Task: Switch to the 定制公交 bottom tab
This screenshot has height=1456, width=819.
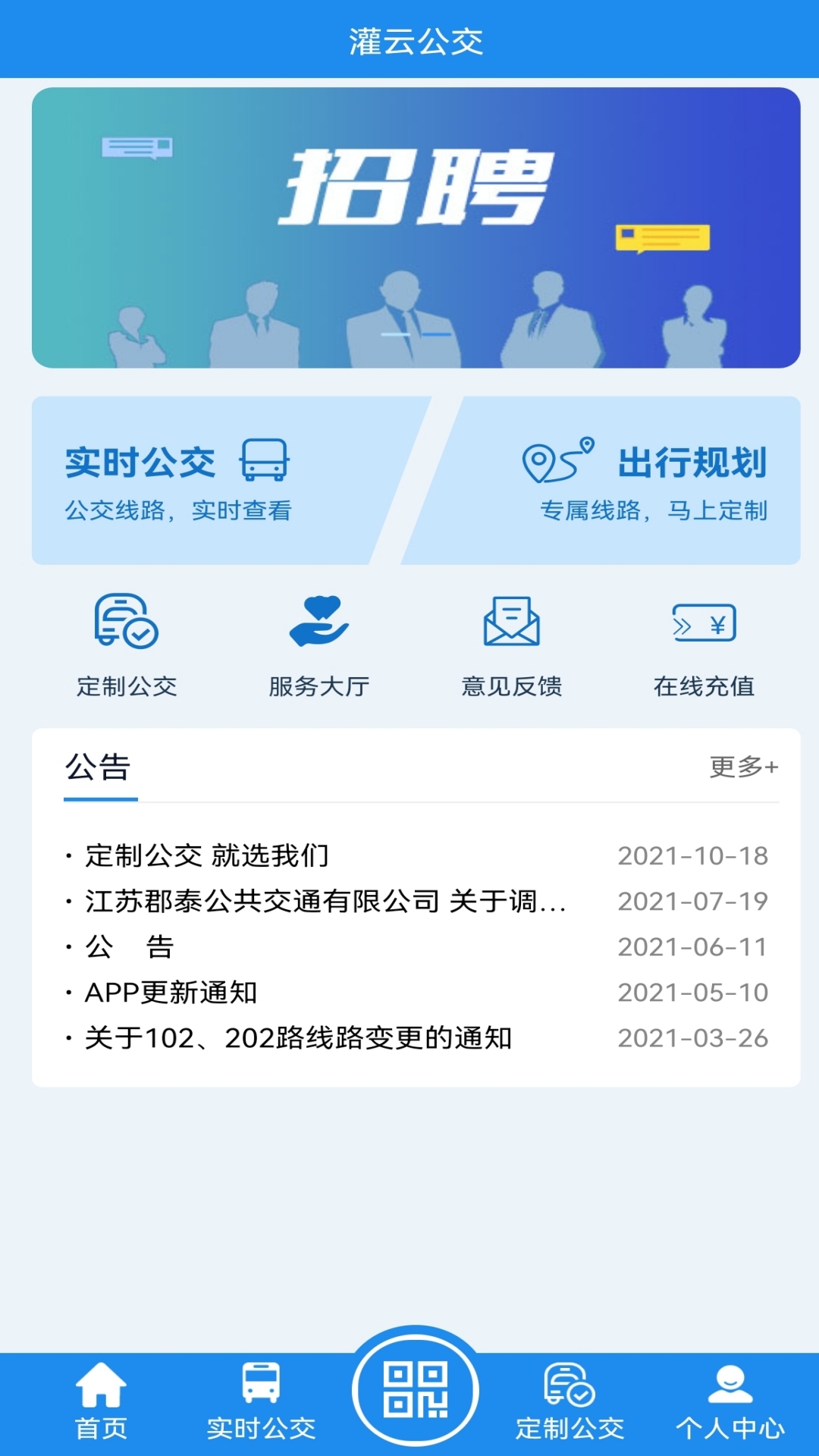Action: (570, 1402)
